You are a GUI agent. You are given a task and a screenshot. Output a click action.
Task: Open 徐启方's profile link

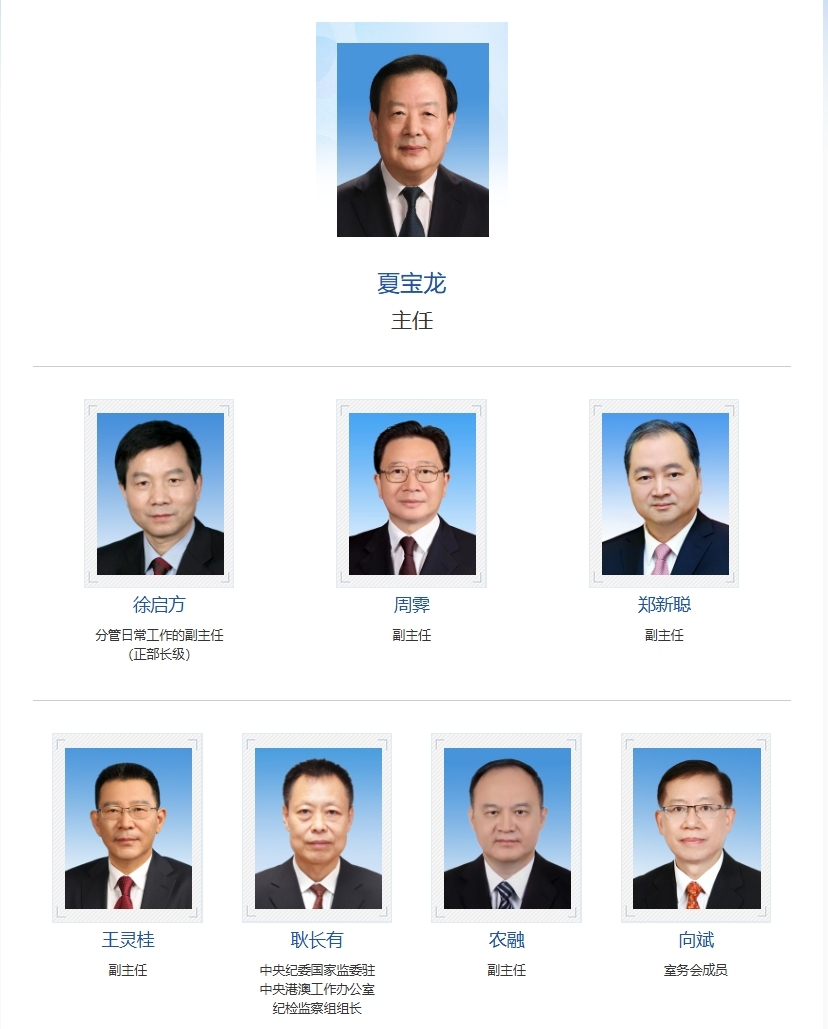click(159, 605)
